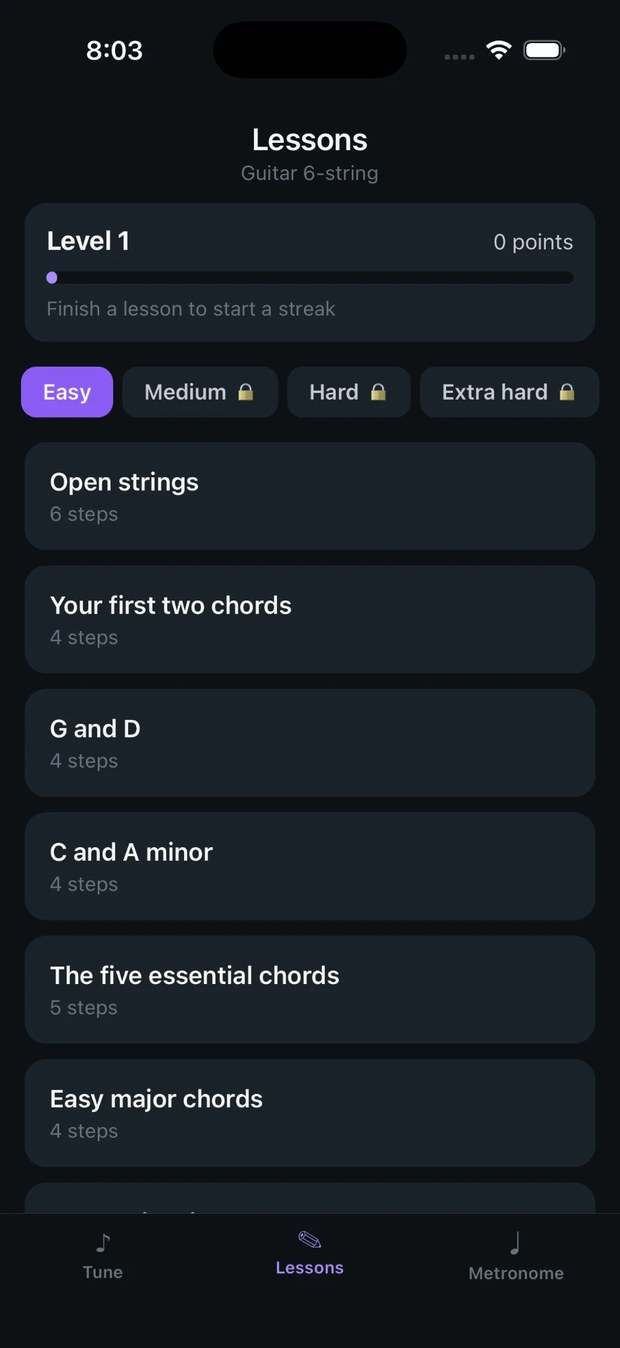620x1348 pixels.
Task: Switch to the Tune tab
Action: [103, 1256]
